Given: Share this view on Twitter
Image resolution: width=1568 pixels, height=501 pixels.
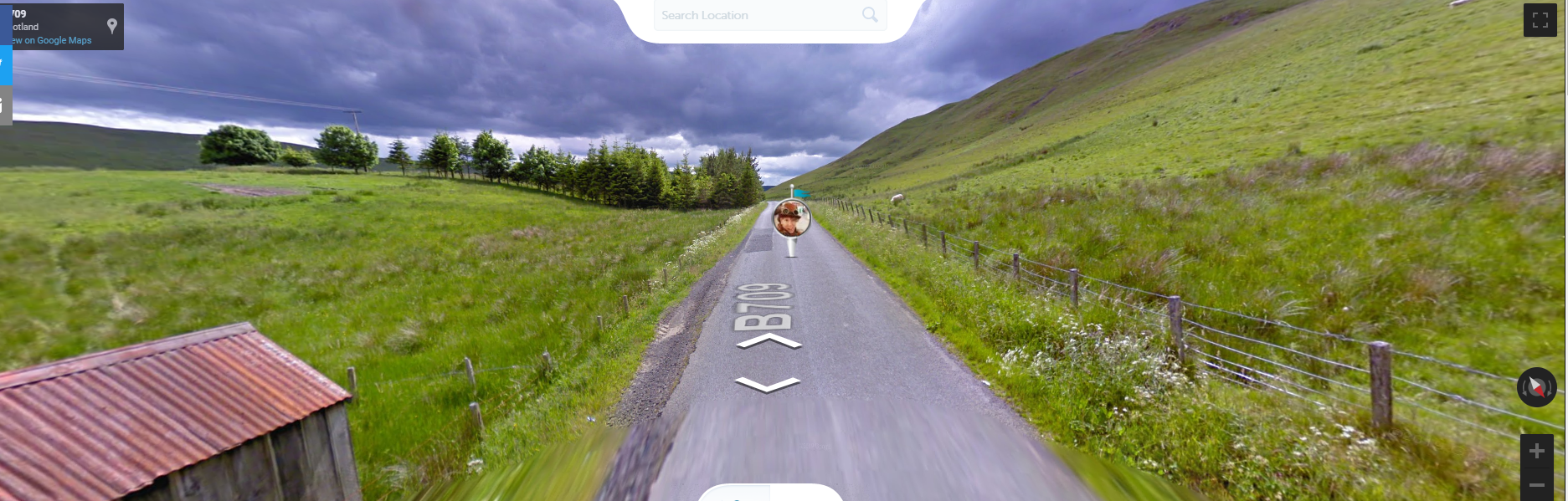Looking at the screenshot, I should [x=5, y=64].
